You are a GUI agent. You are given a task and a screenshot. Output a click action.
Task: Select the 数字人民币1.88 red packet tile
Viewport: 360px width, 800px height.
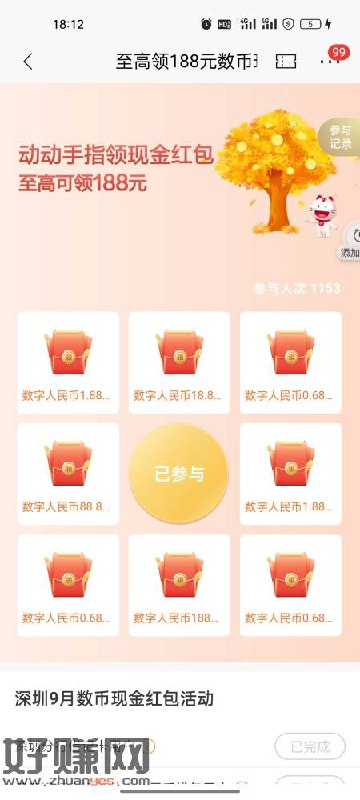click(291, 473)
